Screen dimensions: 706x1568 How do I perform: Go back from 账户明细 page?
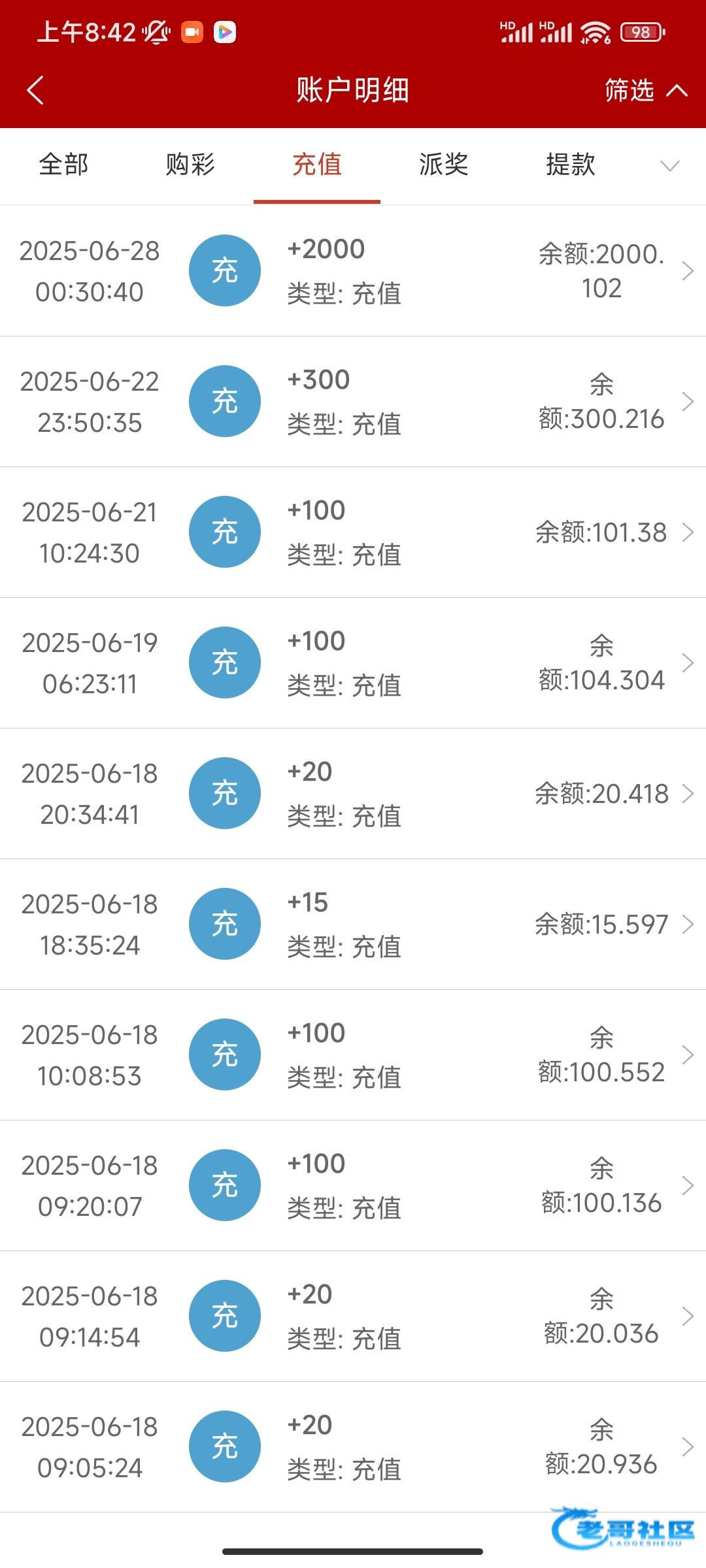[x=35, y=90]
